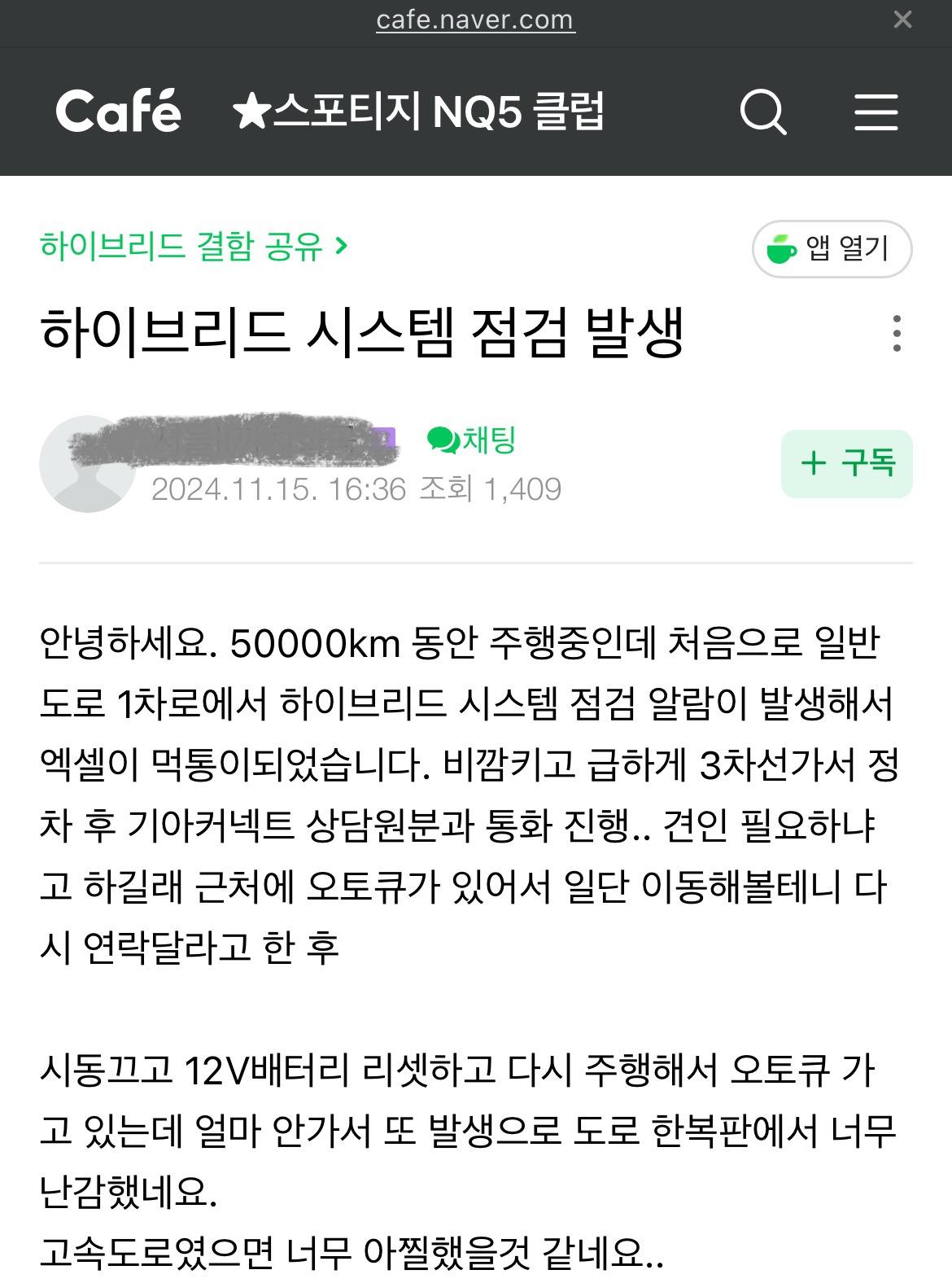This screenshot has height=1283, width=952.
Task: View the author's profile picture
Action: [x=86, y=464]
